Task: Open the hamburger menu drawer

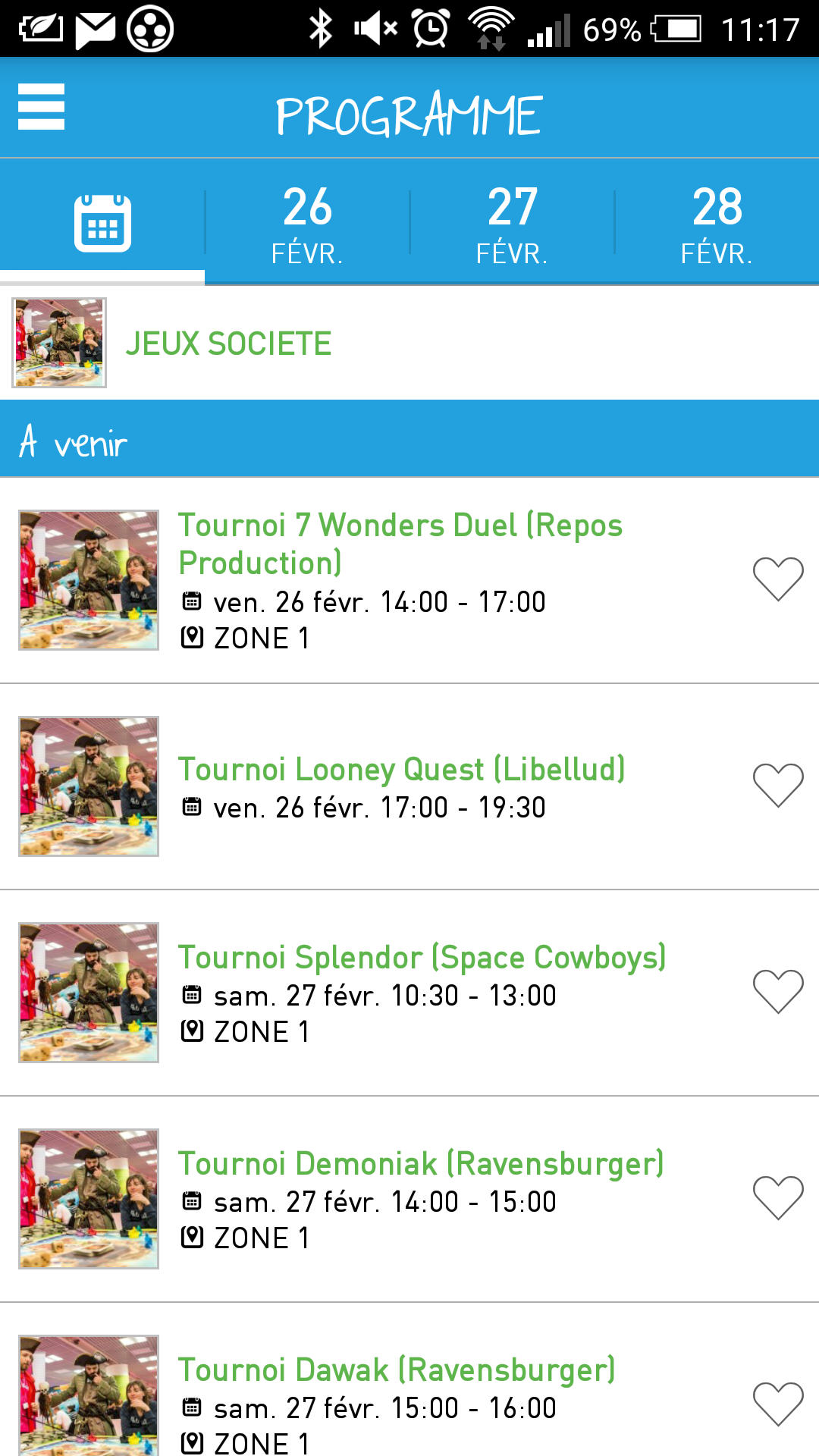Action: [x=41, y=107]
